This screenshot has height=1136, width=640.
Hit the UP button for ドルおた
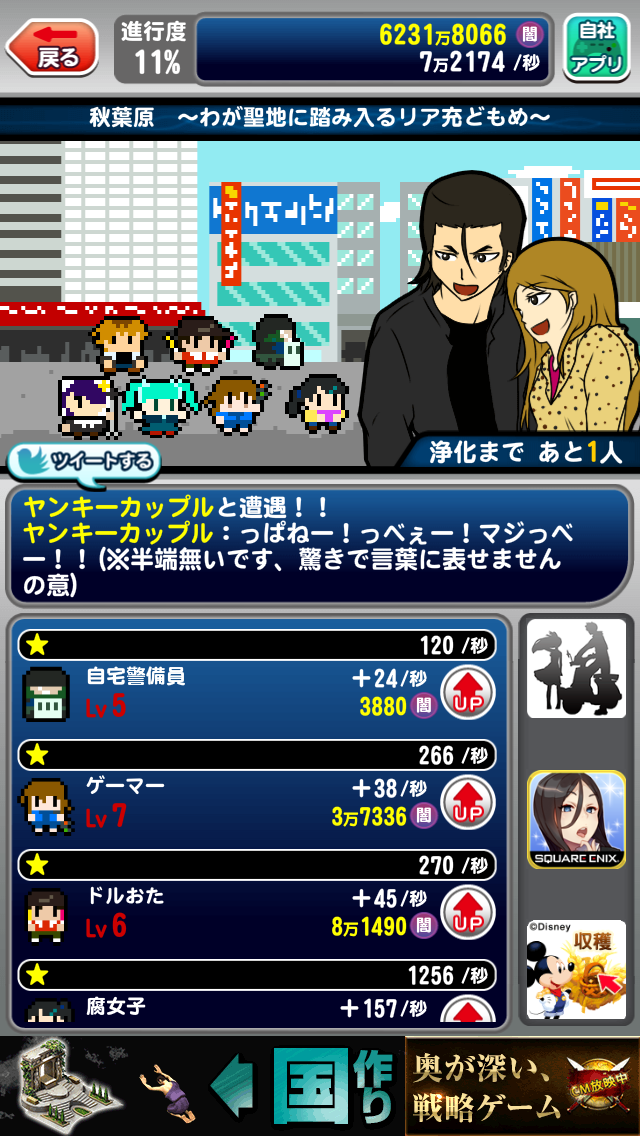469,912
